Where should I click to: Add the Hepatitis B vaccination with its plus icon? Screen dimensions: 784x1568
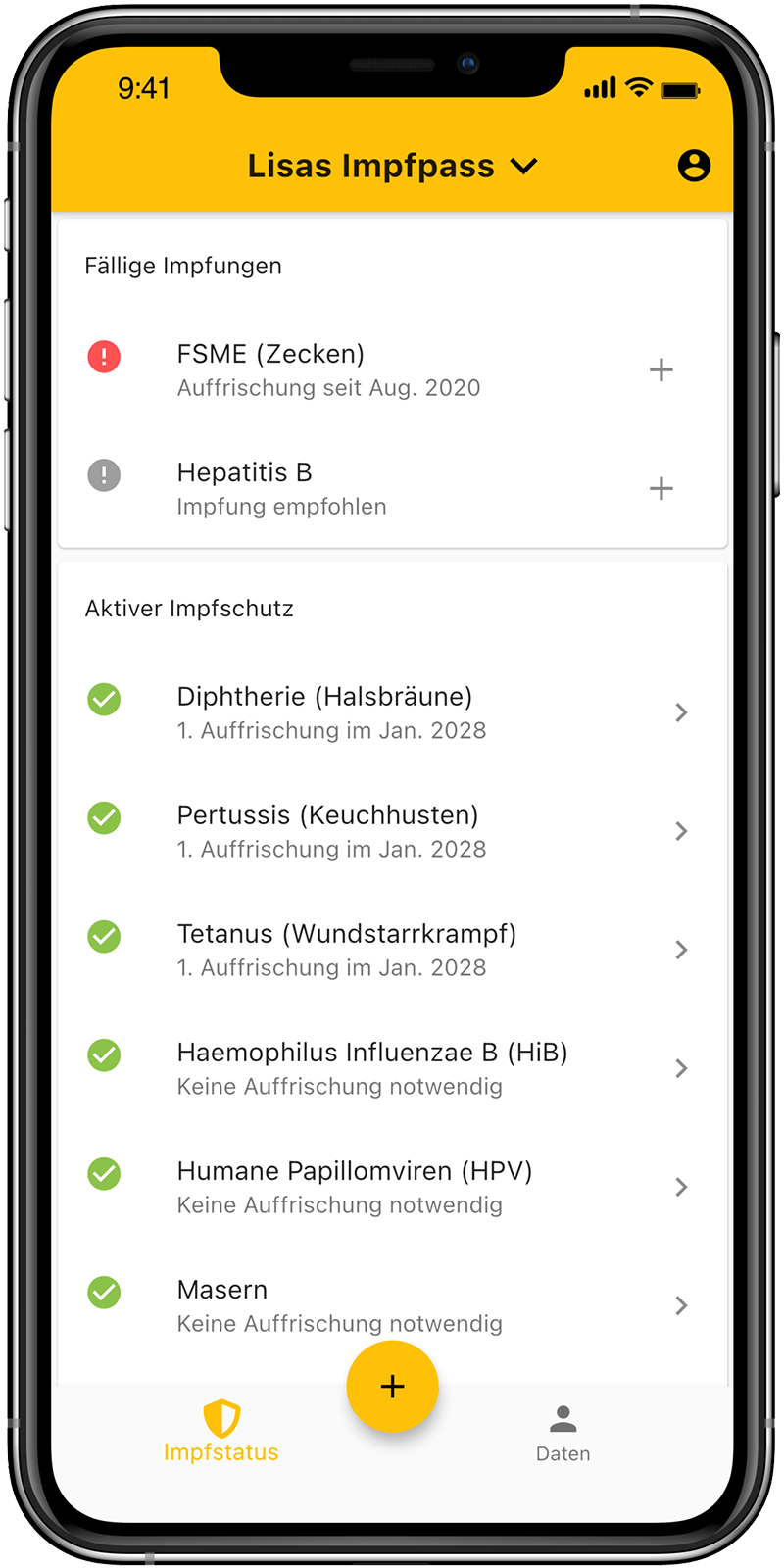point(661,488)
